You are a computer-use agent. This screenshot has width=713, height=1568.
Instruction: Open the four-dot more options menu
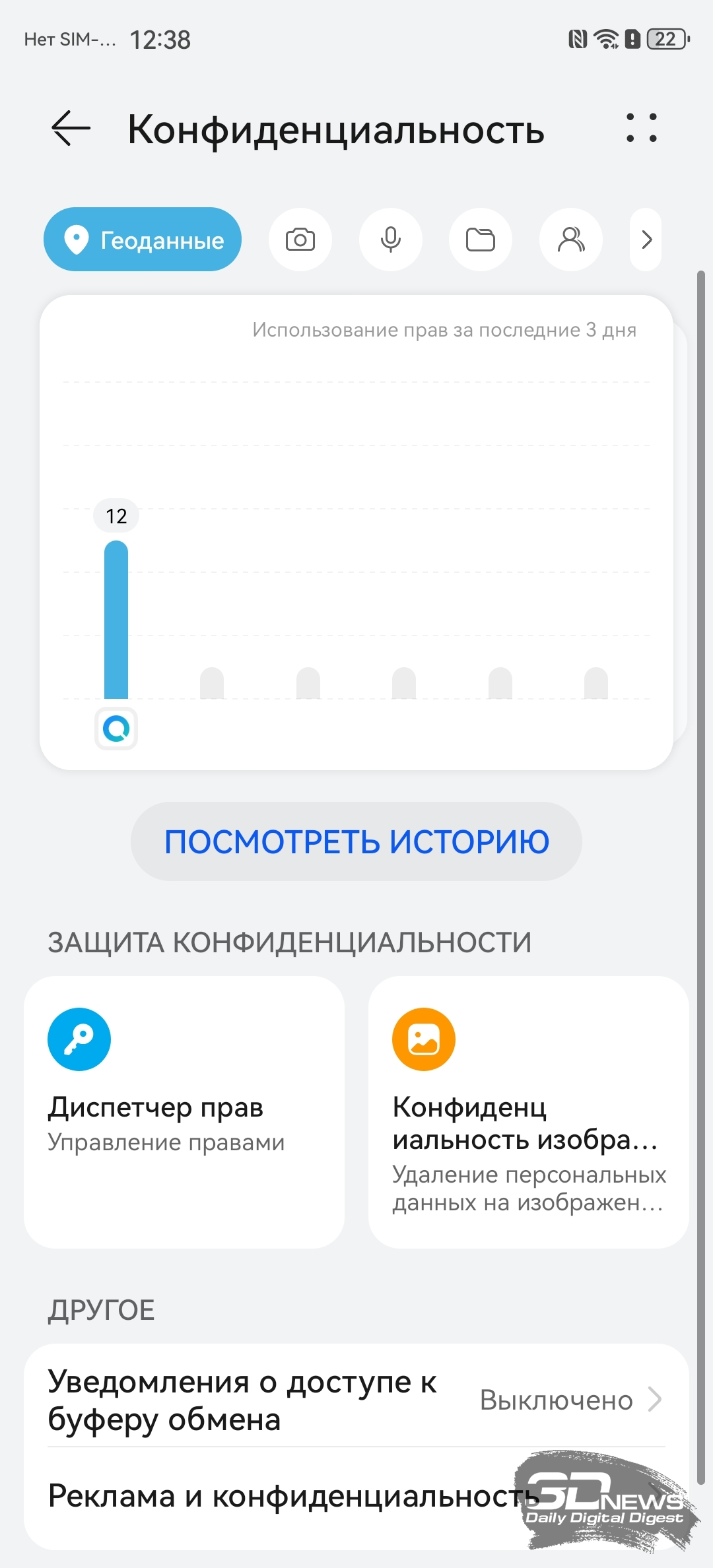(x=641, y=127)
